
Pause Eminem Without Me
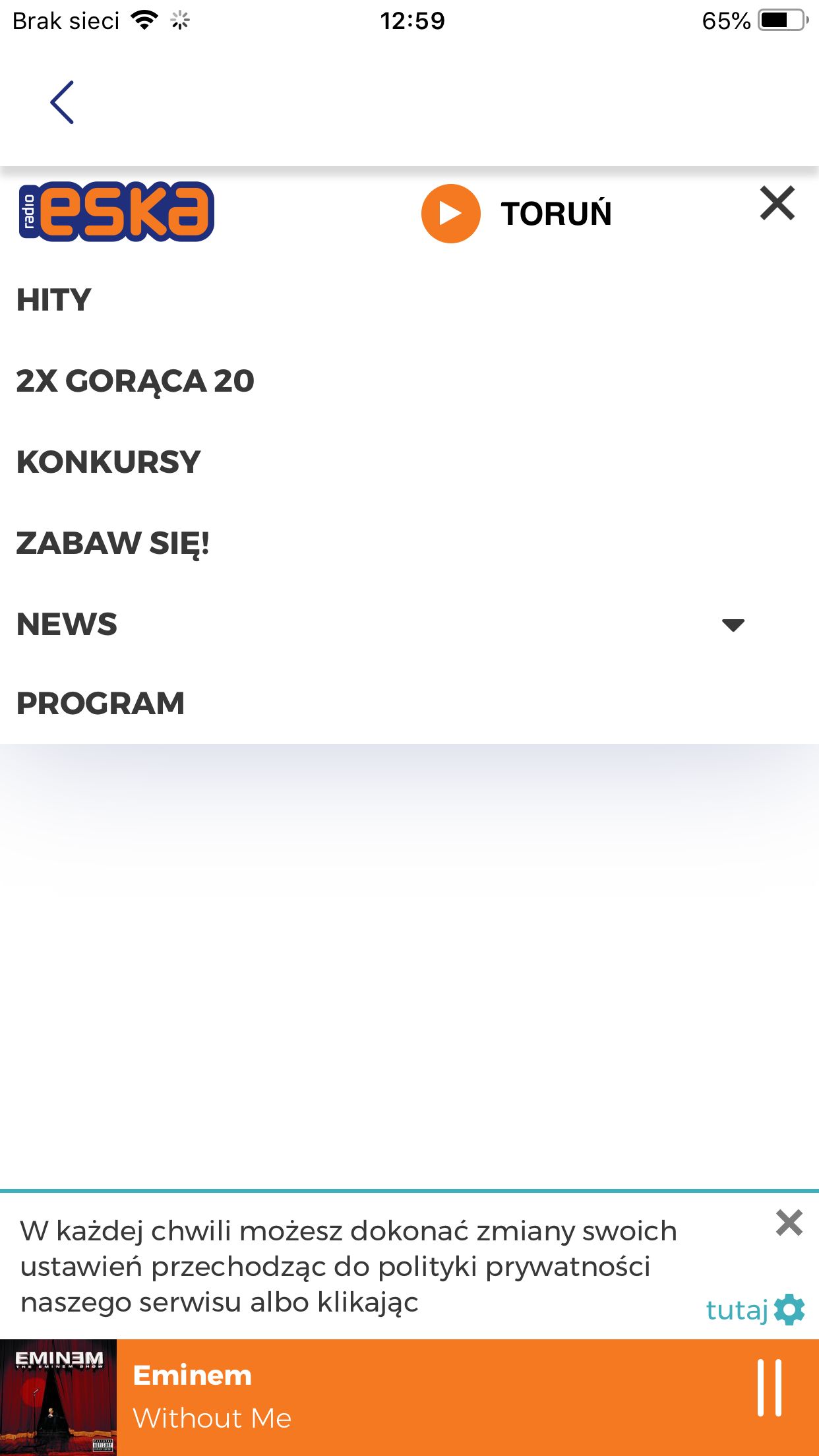(770, 1388)
